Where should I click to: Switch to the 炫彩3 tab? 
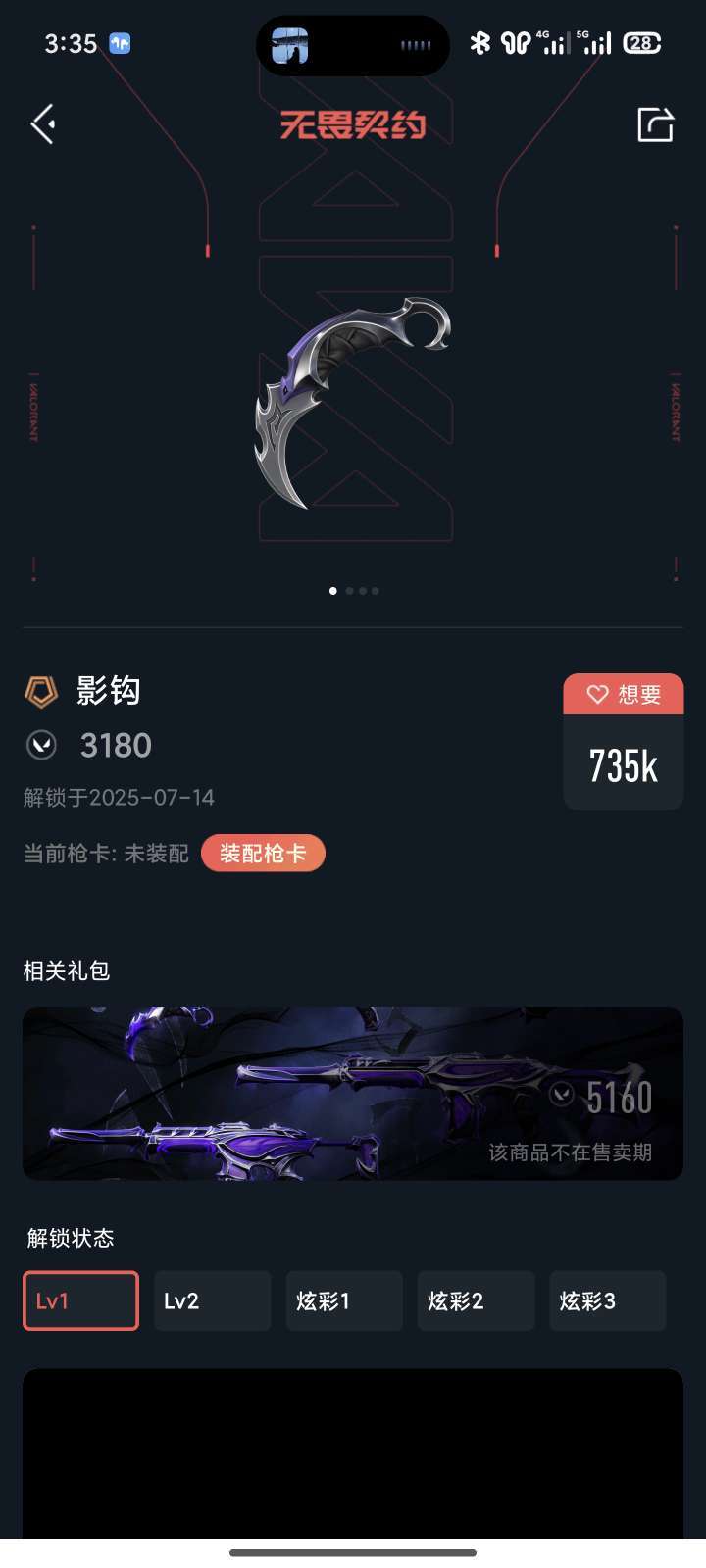pyautogui.click(x=607, y=1300)
